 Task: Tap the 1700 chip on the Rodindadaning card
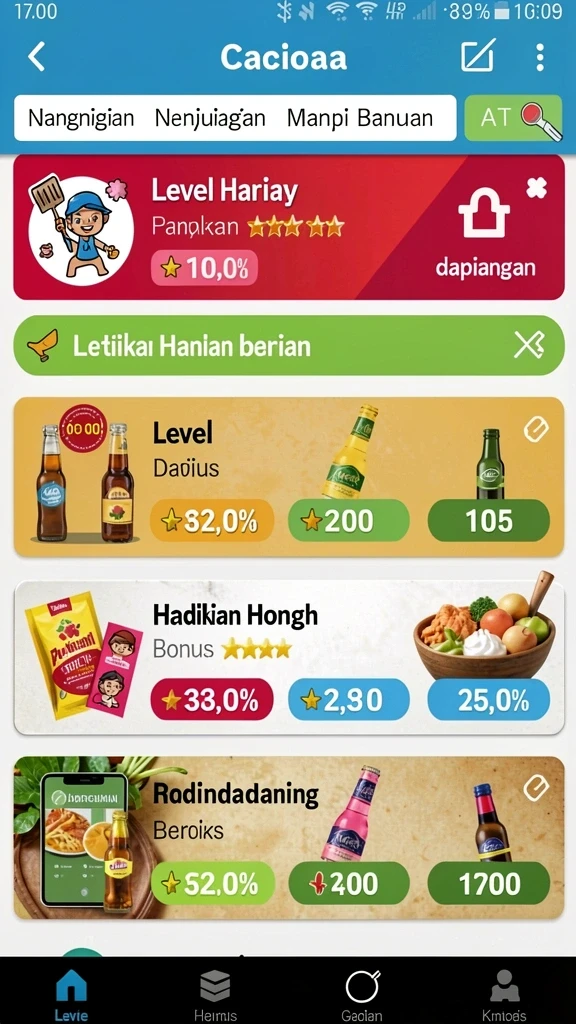(x=488, y=884)
